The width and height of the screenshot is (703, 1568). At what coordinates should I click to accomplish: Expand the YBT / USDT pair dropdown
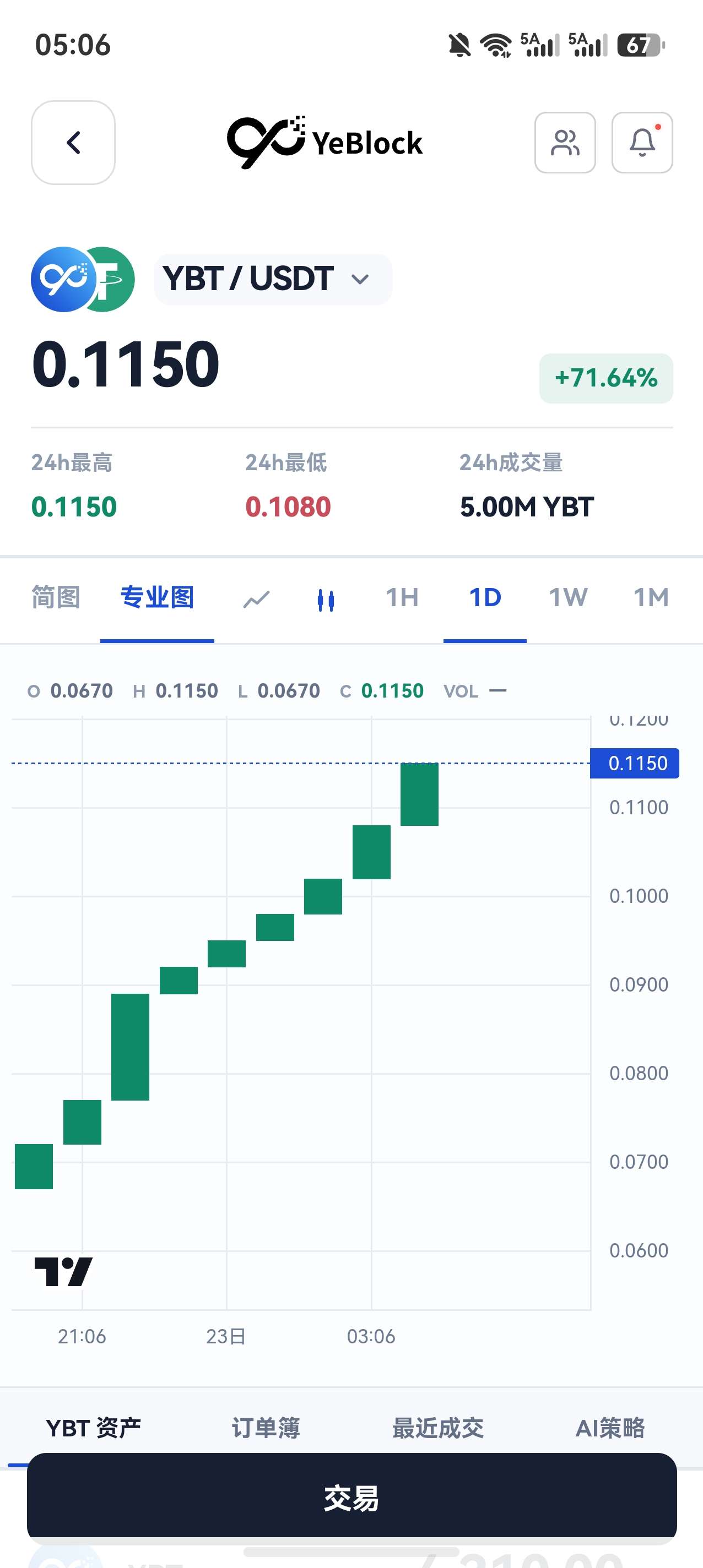point(273,279)
